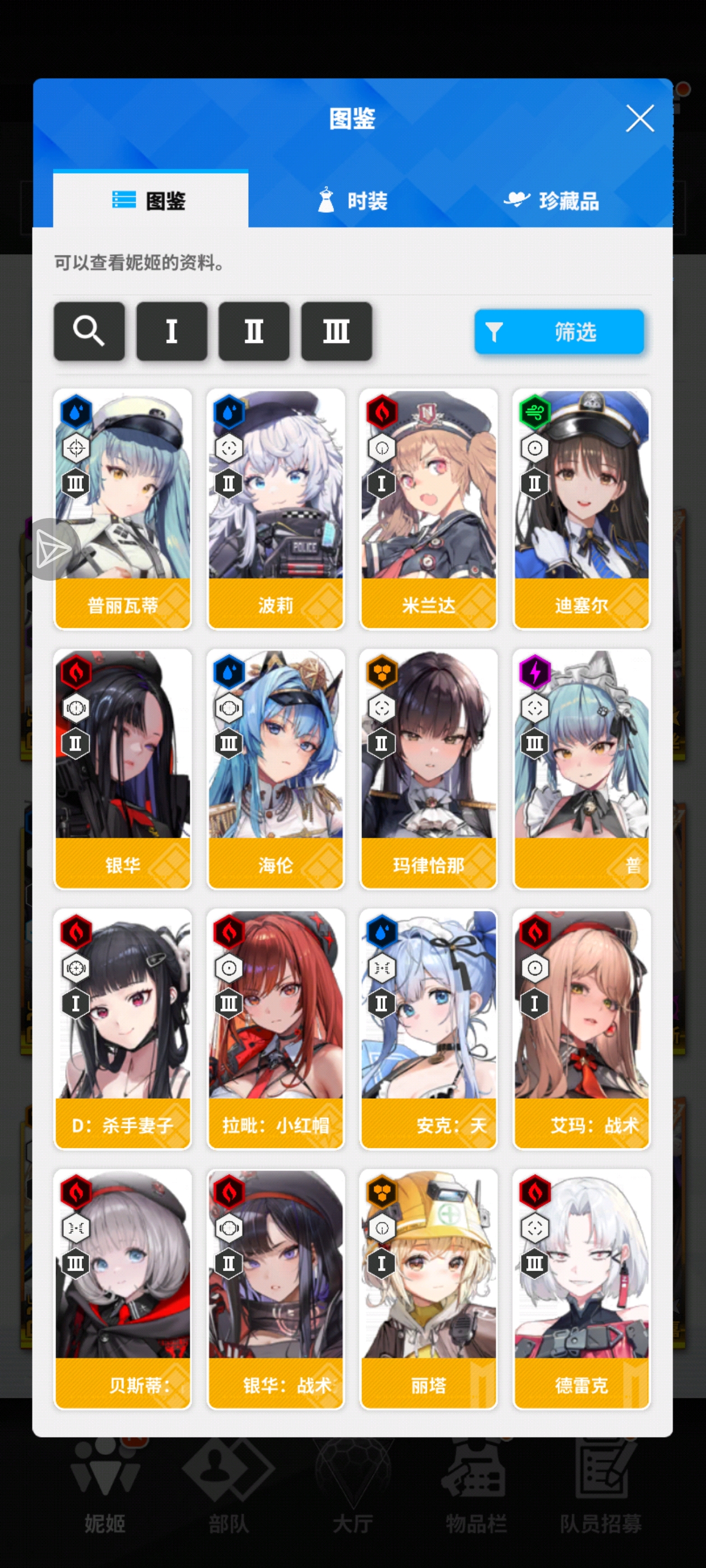Select the 德雷克 card
Viewport: 706px width, 1568px height.
tap(581, 1289)
